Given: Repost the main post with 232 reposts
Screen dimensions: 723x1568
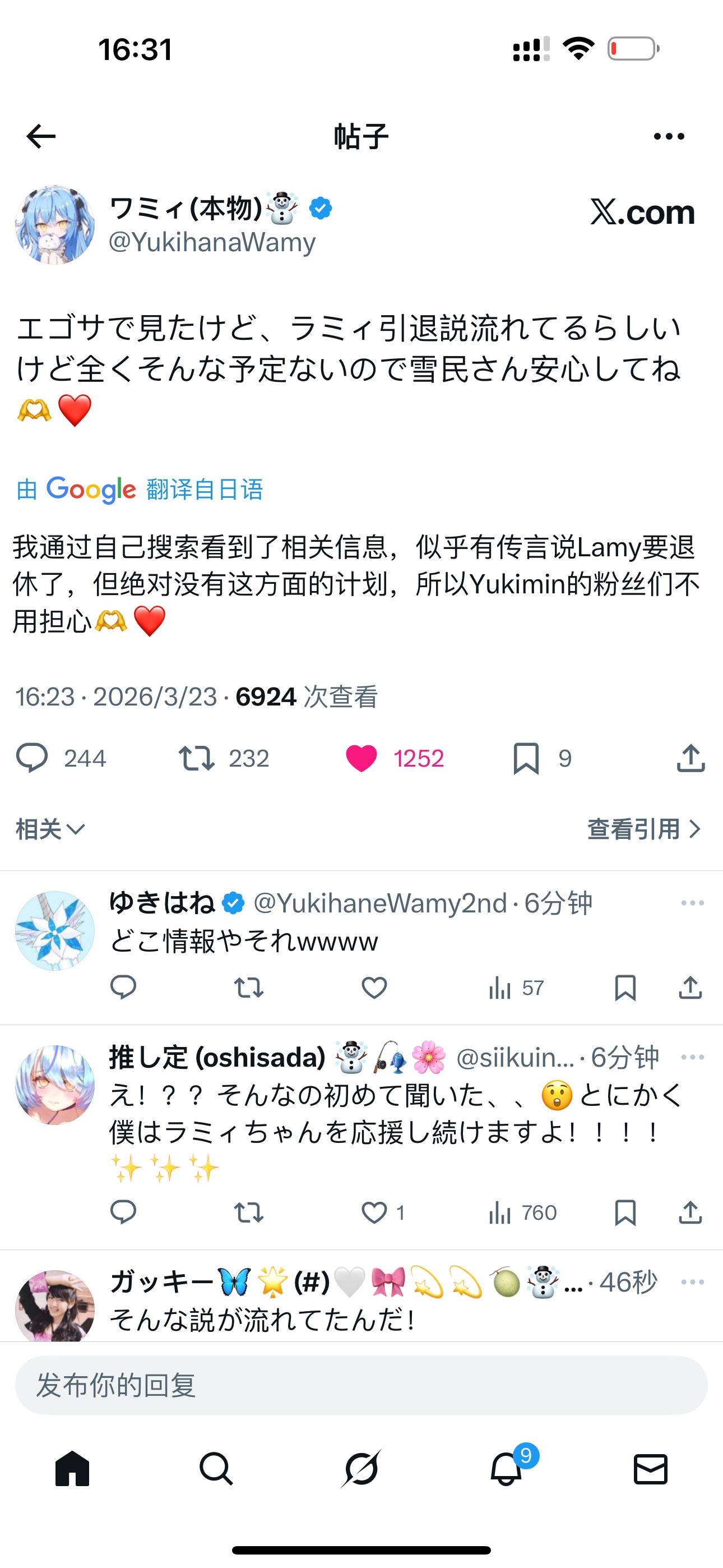Looking at the screenshot, I should pos(196,758).
